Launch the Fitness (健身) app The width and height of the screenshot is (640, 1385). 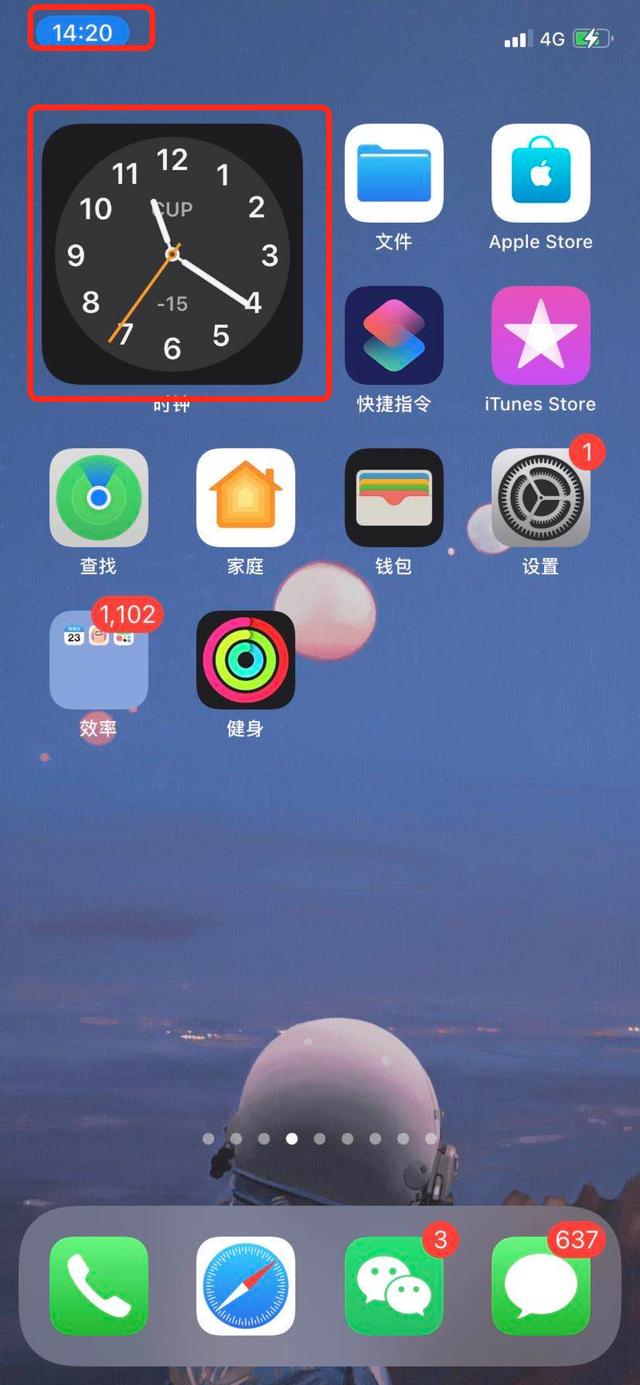click(x=246, y=660)
